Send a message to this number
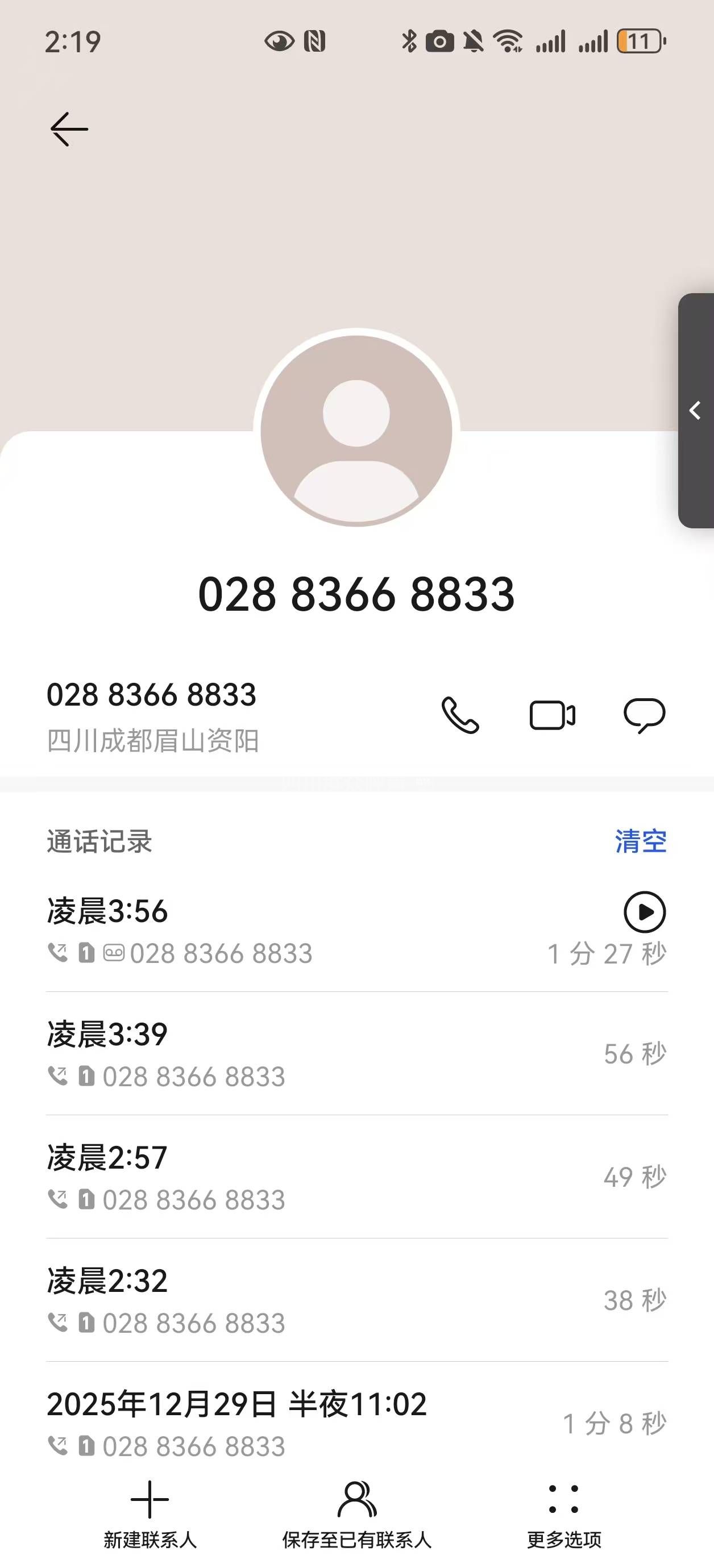Viewport: 714px width, 1568px height. click(644, 715)
